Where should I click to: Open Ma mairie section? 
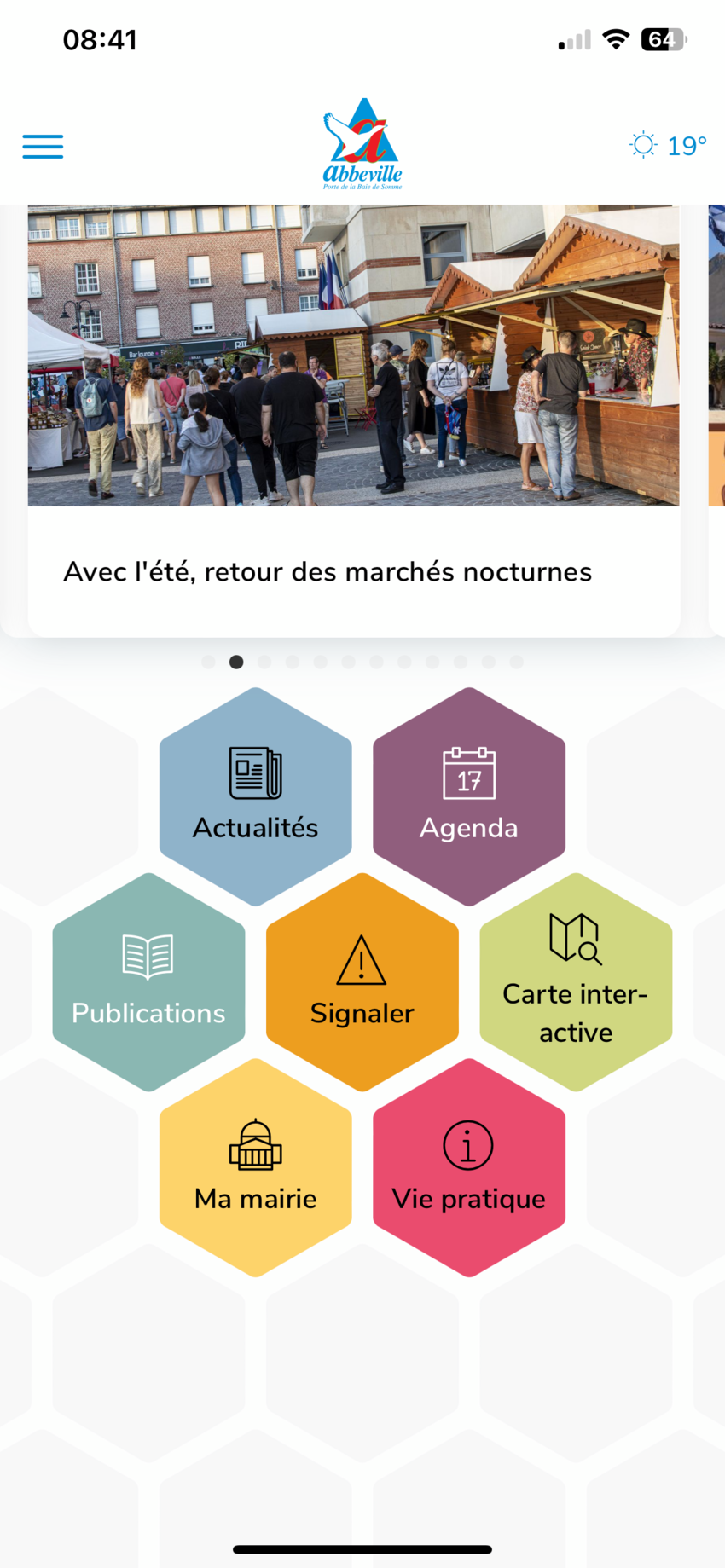click(255, 1167)
